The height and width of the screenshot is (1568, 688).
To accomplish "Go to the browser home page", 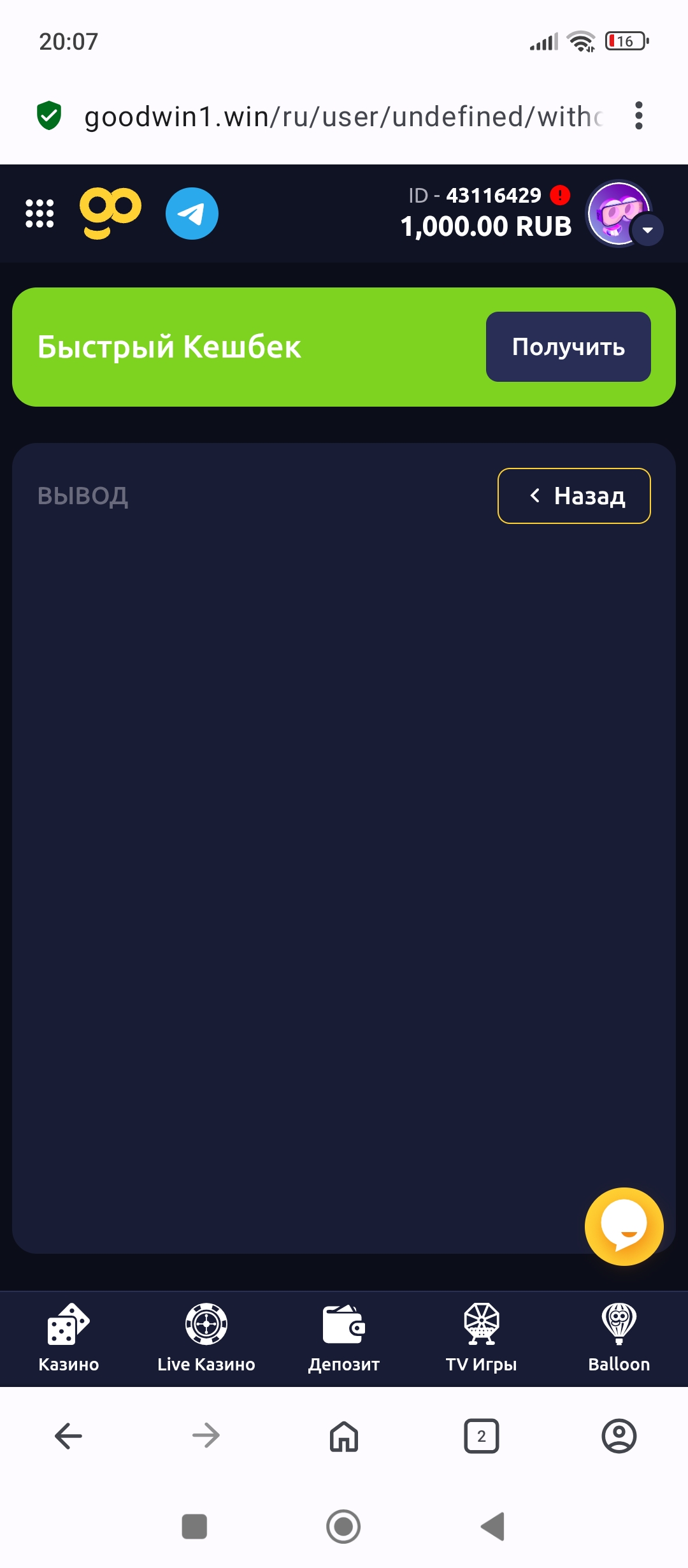I will 344,1436.
